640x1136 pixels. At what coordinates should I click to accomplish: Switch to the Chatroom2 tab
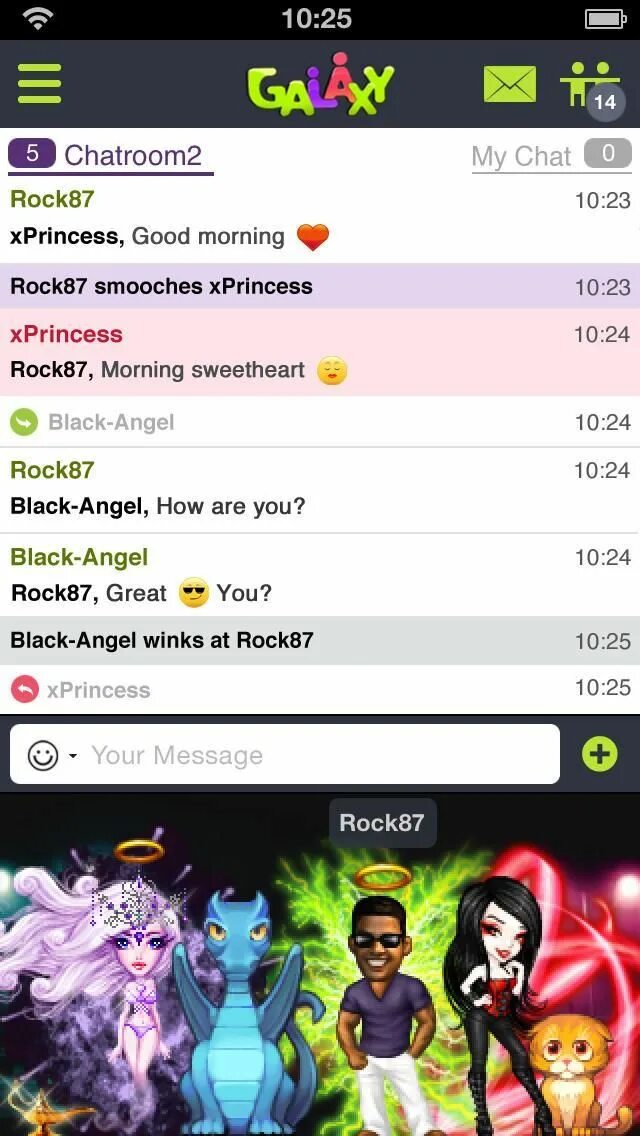pyautogui.click(x=112, y=155)
